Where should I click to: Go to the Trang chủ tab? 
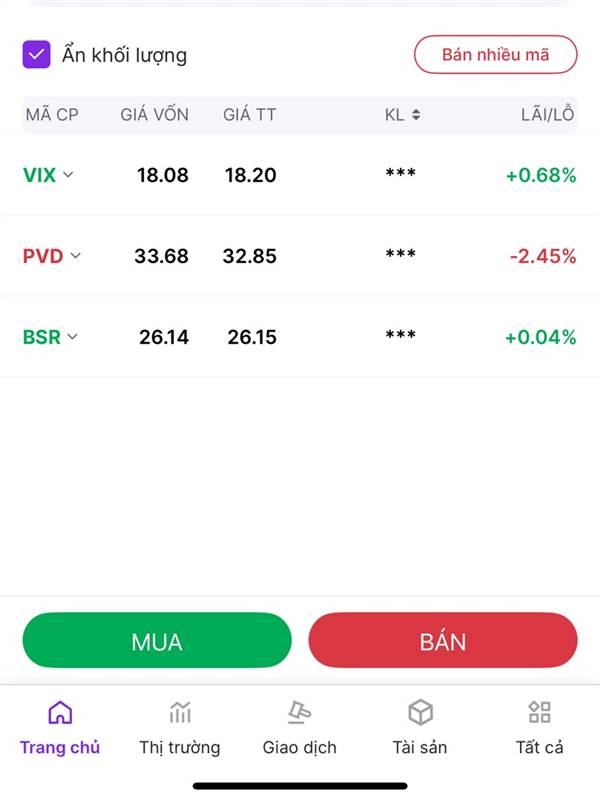pos(60,727)
